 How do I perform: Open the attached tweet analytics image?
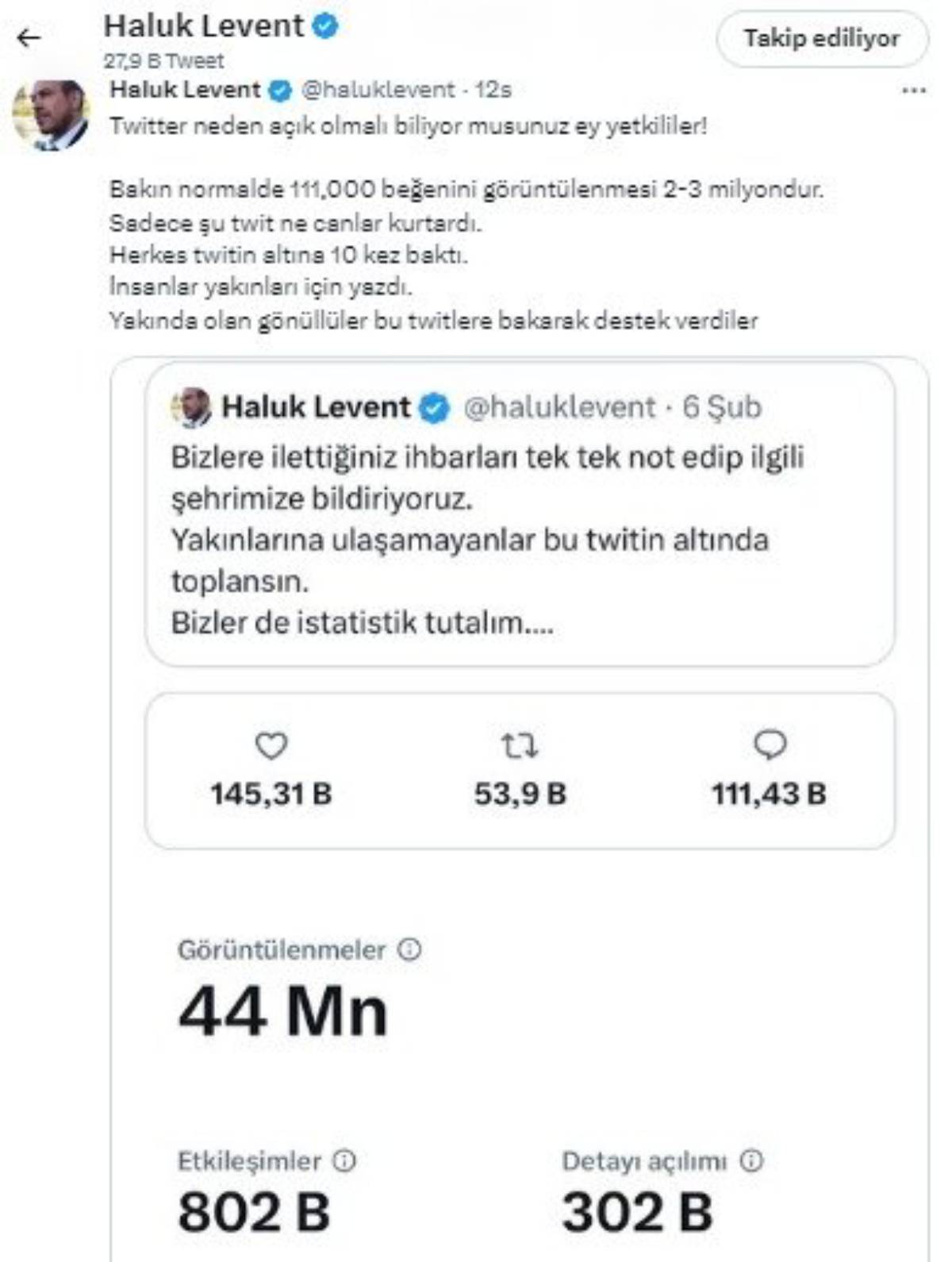tap(520, 810)
